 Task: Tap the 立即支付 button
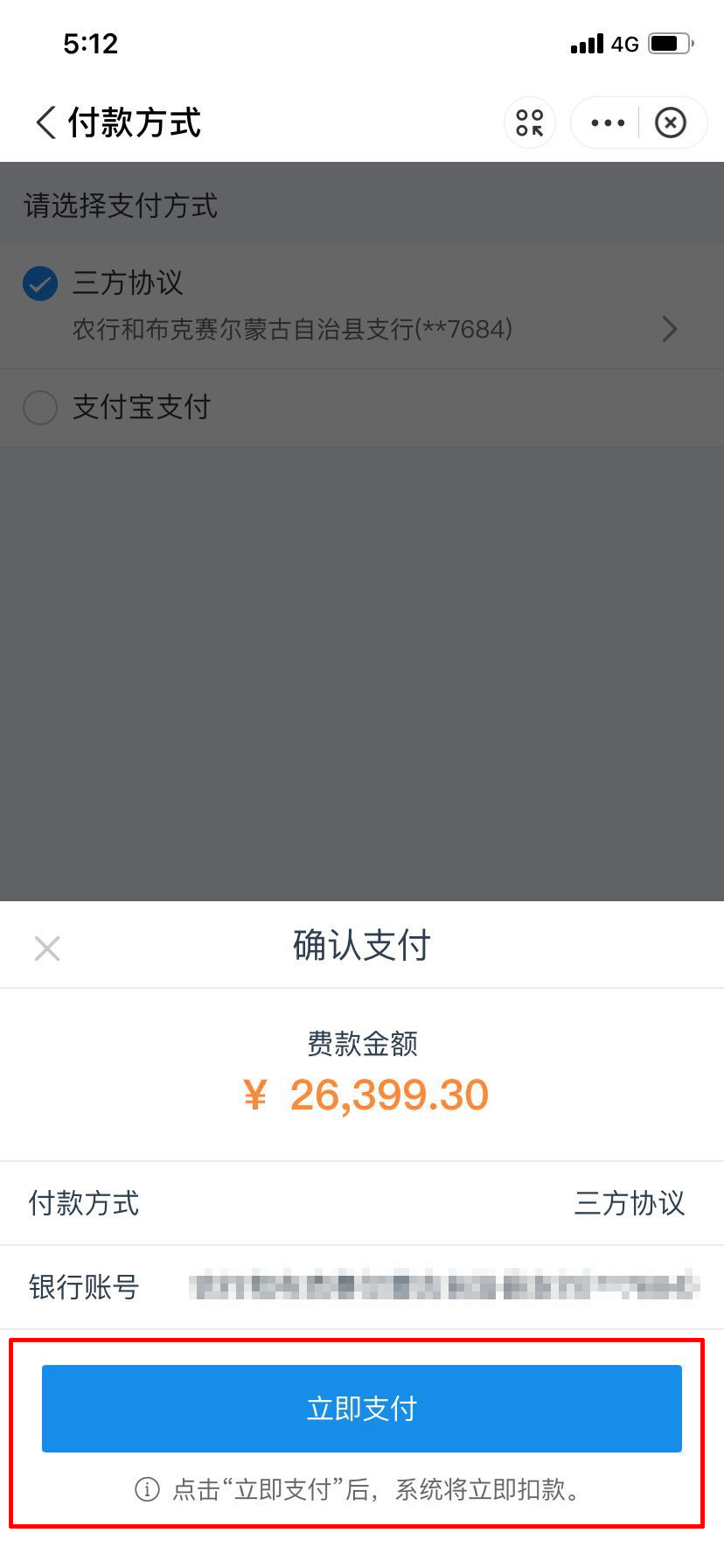[362, 1408]
